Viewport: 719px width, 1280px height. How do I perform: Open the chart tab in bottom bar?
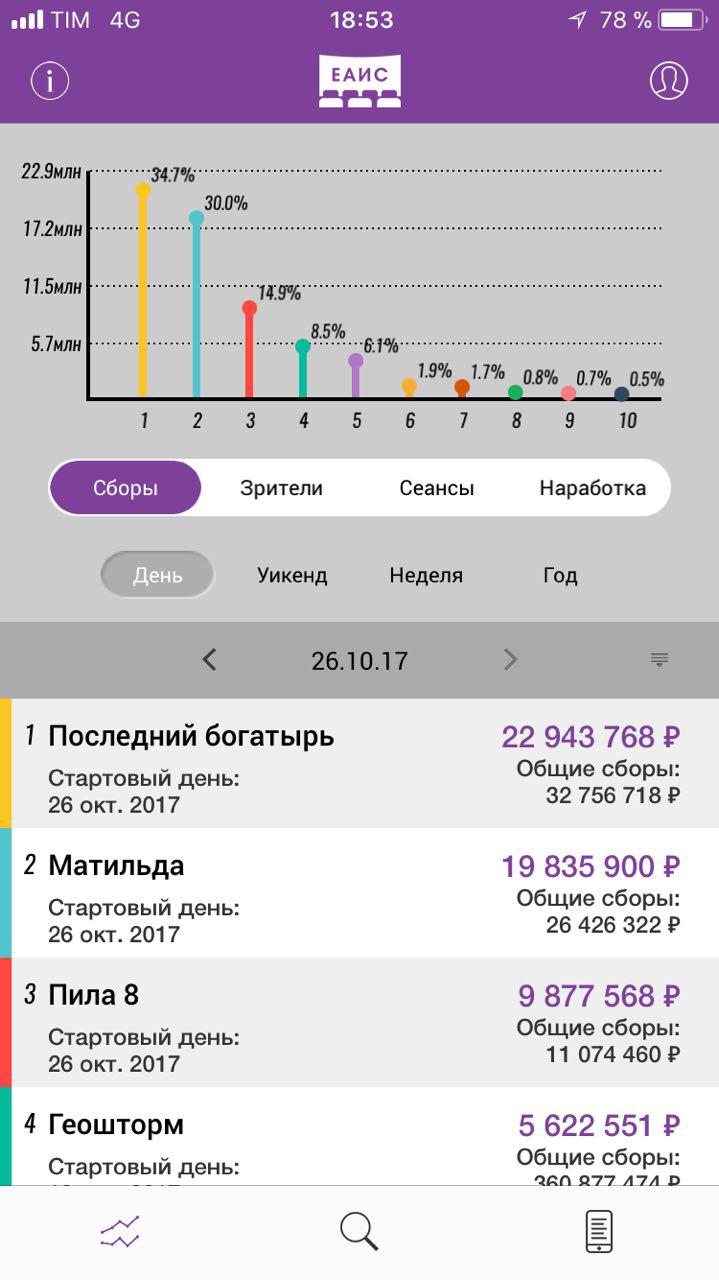(120, 1232)
